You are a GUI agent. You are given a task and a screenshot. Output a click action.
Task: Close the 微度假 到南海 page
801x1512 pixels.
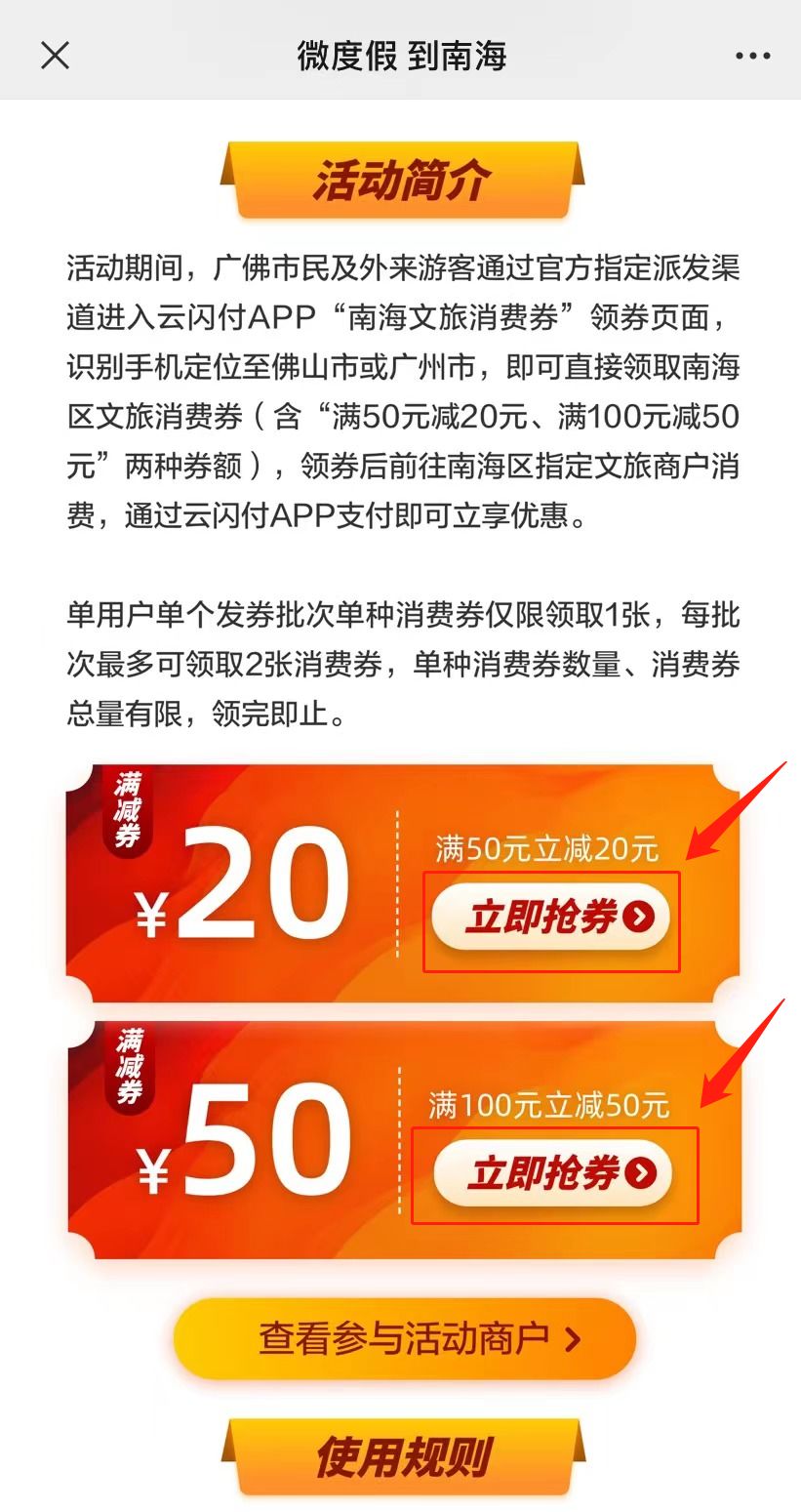click(x=56, y=56)
